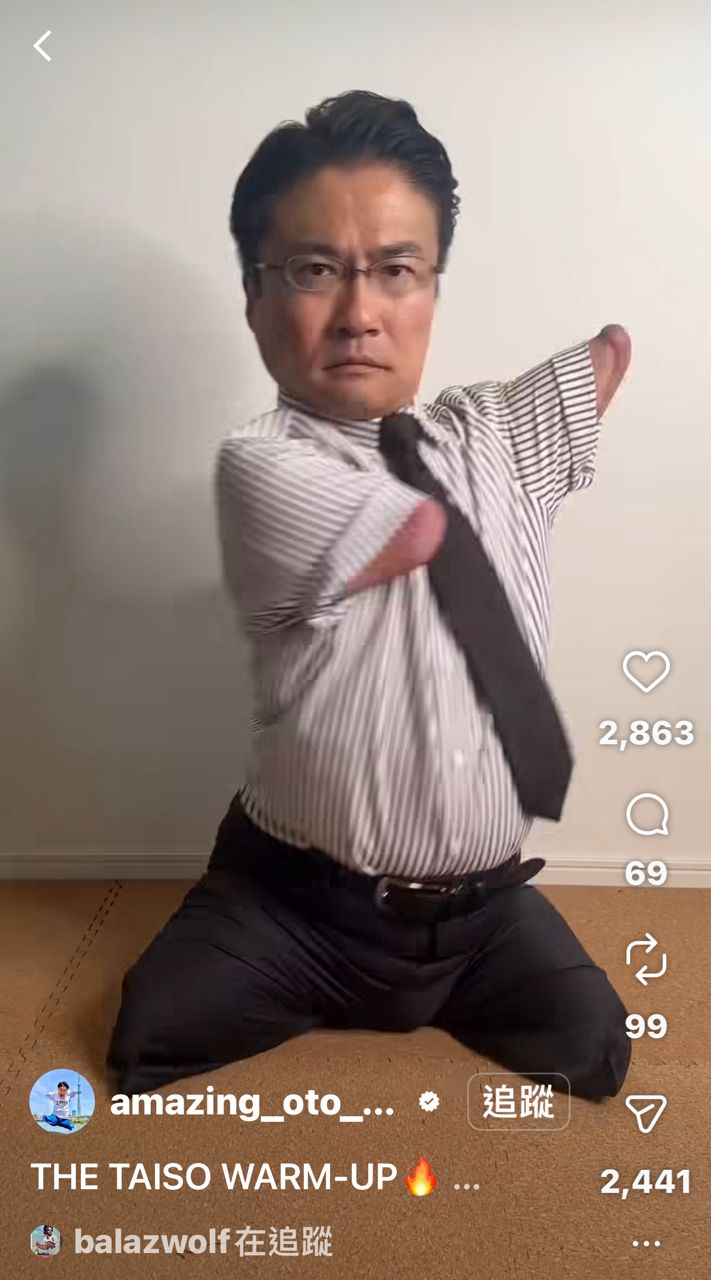Share this reel with the paper plane icon
The width and height of the screenshot is (711, 1280).
(x=646, y=1113)
